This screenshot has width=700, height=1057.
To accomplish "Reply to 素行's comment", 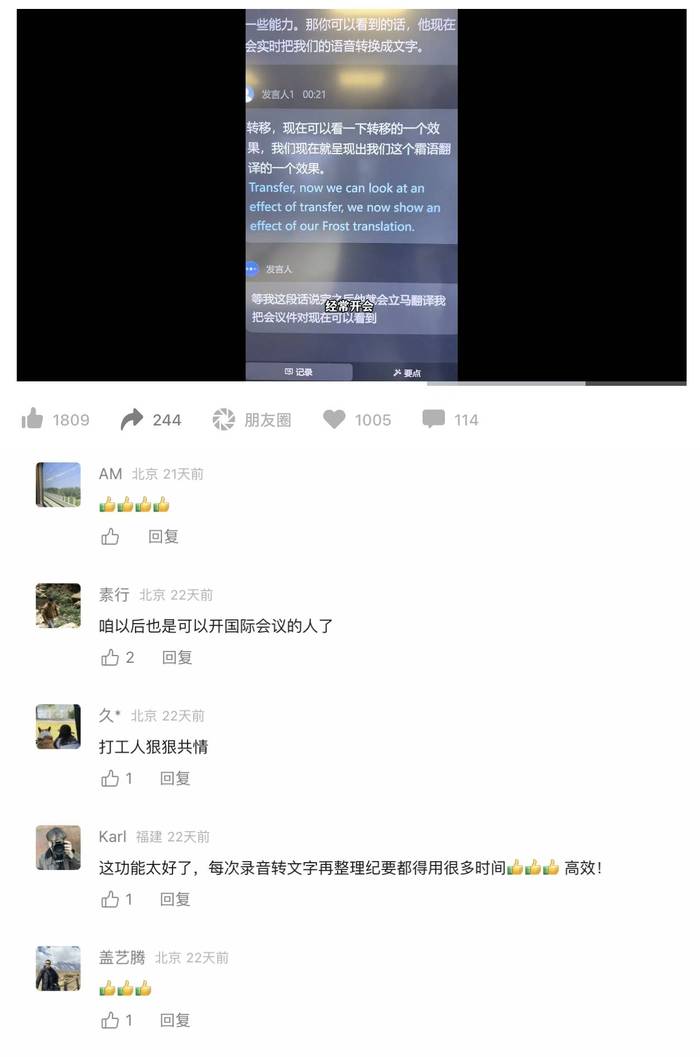I will (x=177, y=658).
